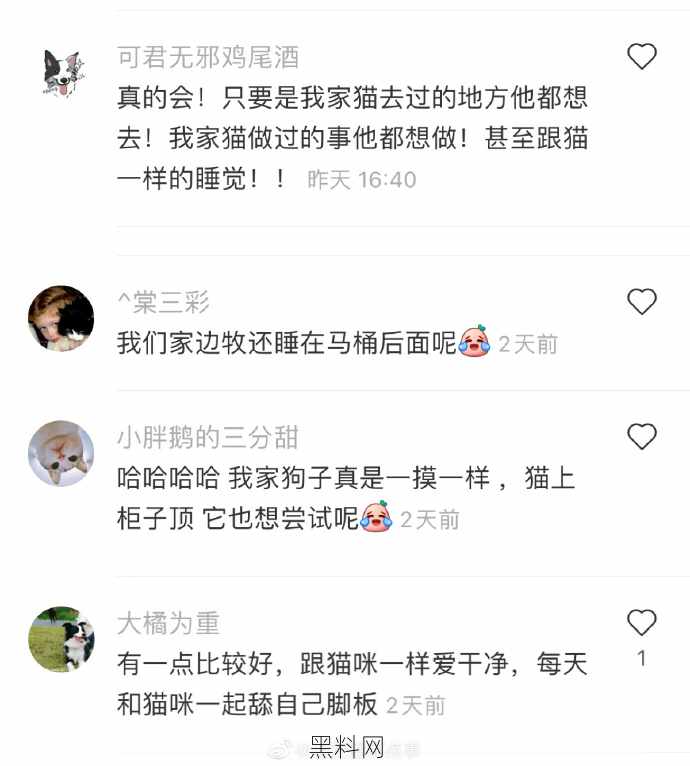
Task: Like the comment by ^棠三彩
Action: [641, 301]
